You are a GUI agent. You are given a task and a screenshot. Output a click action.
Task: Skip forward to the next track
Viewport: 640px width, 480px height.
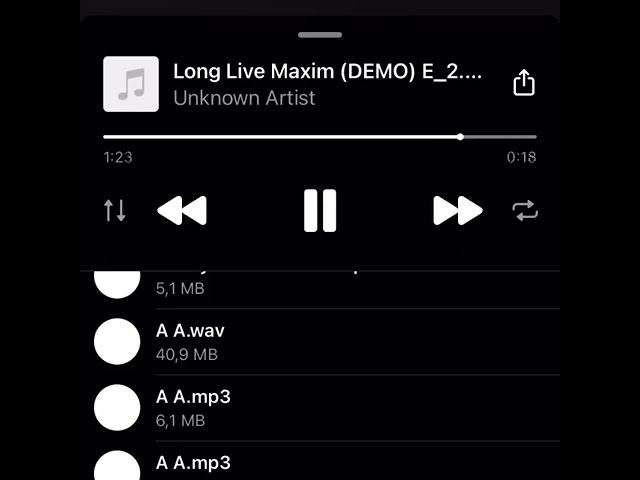457,211
